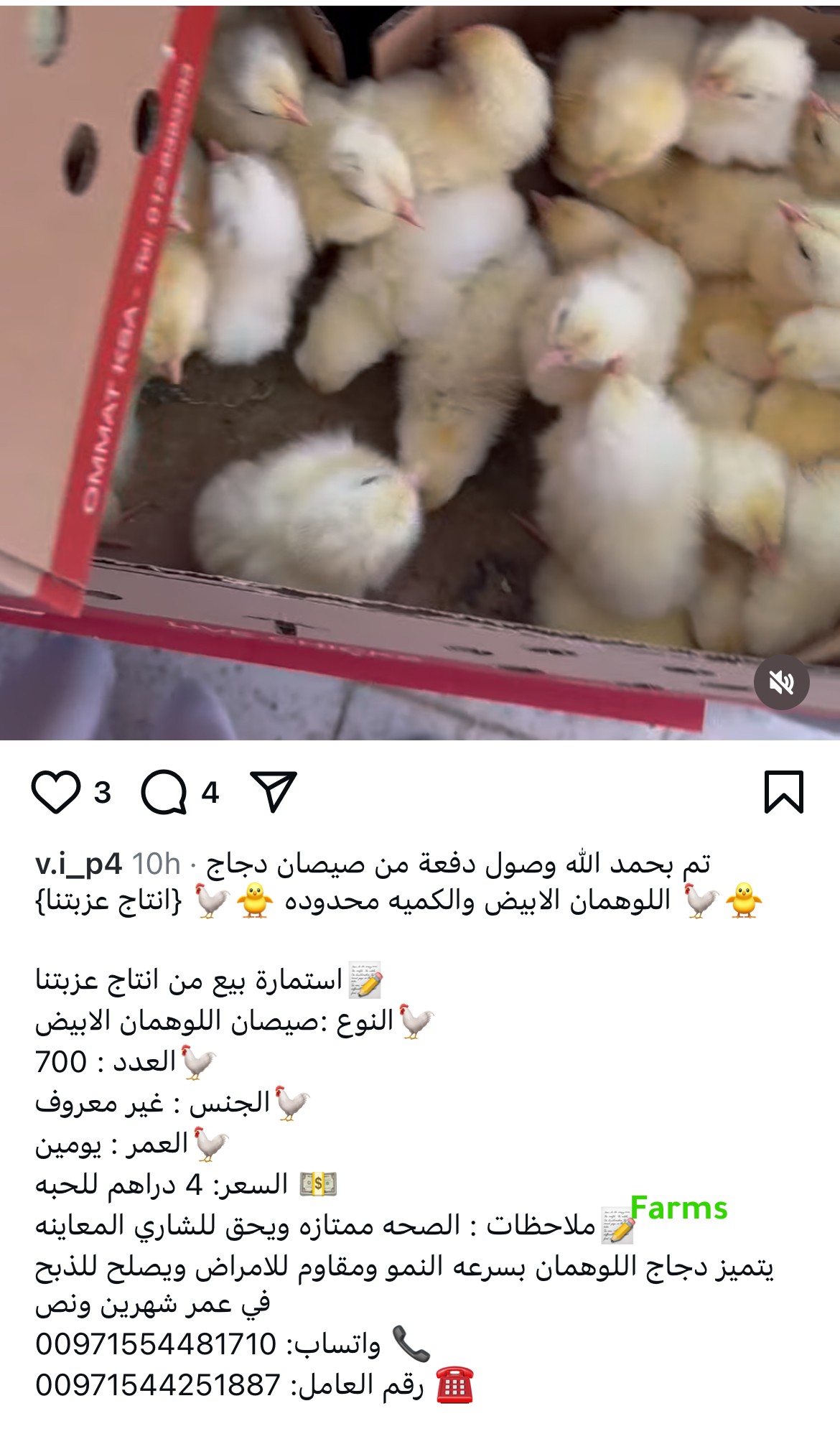This screenshot has width=840, height=1434.
Task: Like the post by v.i_p4
Action: coord(56,792)
